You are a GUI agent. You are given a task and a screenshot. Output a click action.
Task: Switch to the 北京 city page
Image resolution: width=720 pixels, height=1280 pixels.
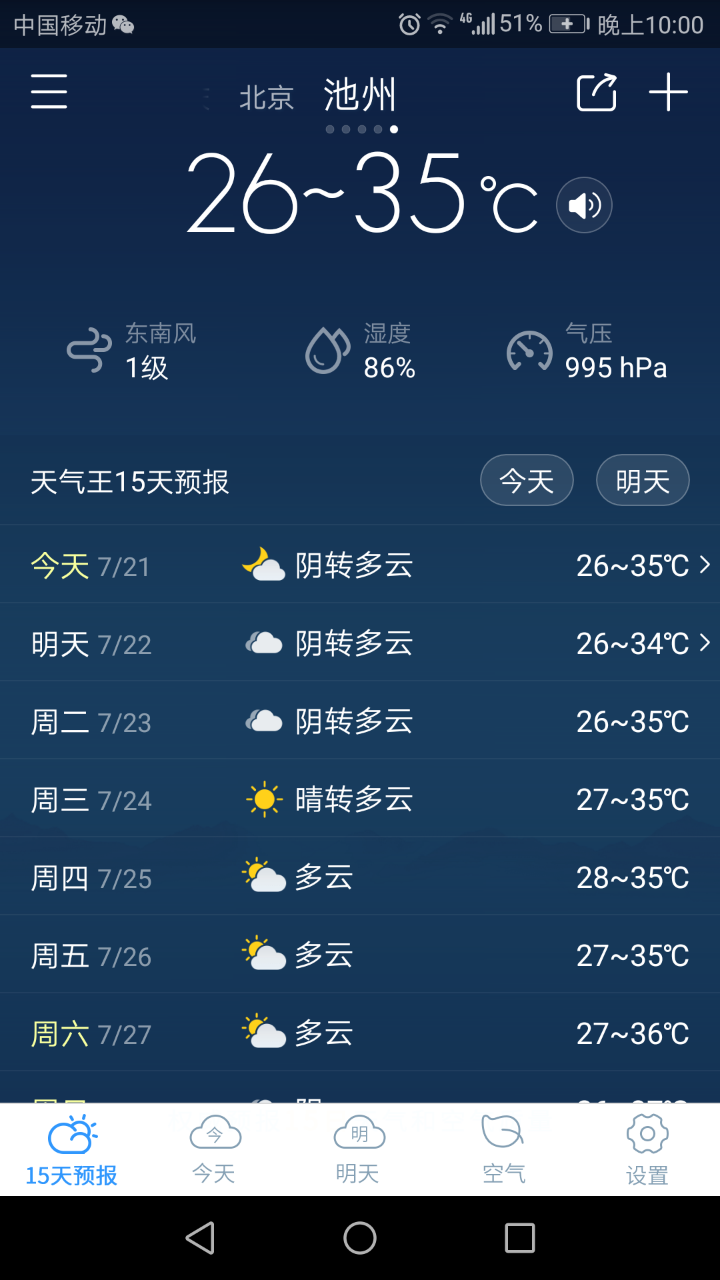click(266, 97)
